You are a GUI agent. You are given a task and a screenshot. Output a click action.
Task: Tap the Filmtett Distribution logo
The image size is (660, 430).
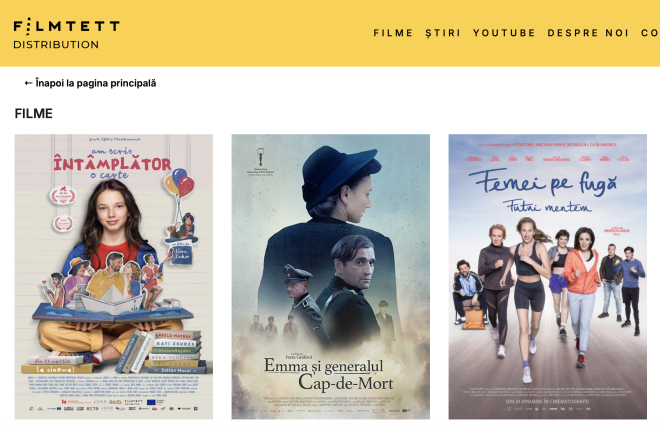66,34
